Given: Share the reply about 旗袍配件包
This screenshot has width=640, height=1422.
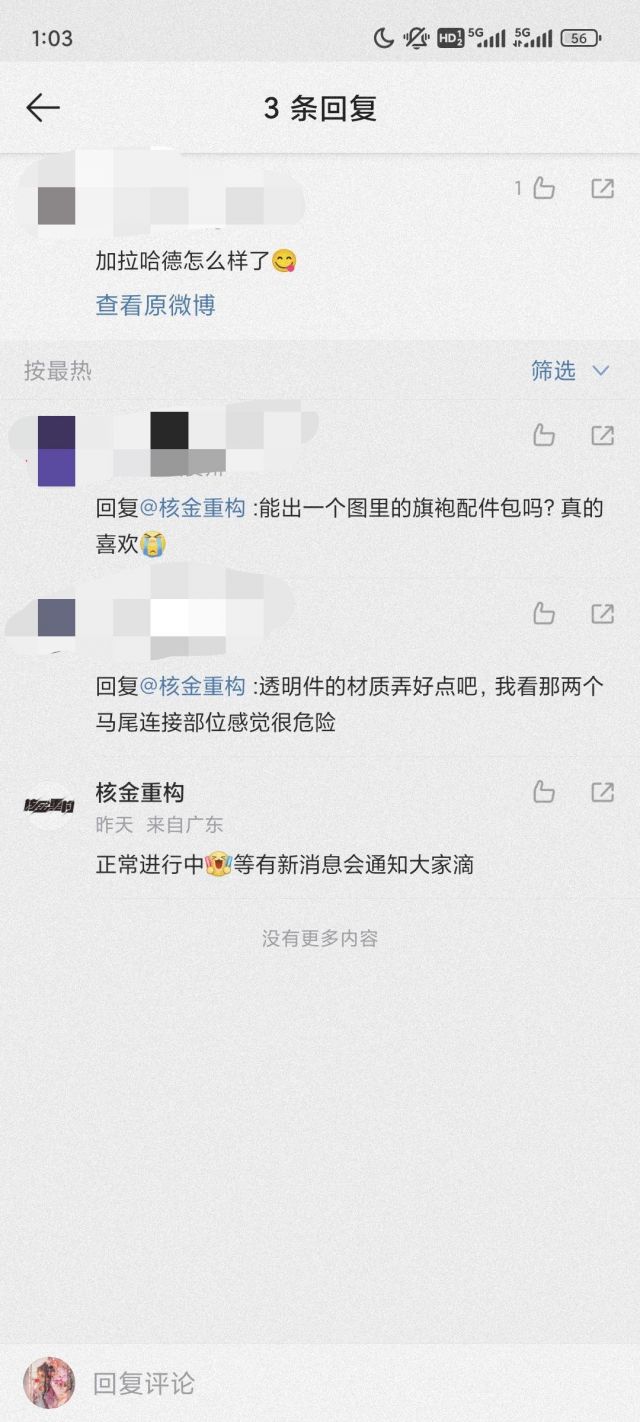Looking at the screenshot, I should point(602,435).
